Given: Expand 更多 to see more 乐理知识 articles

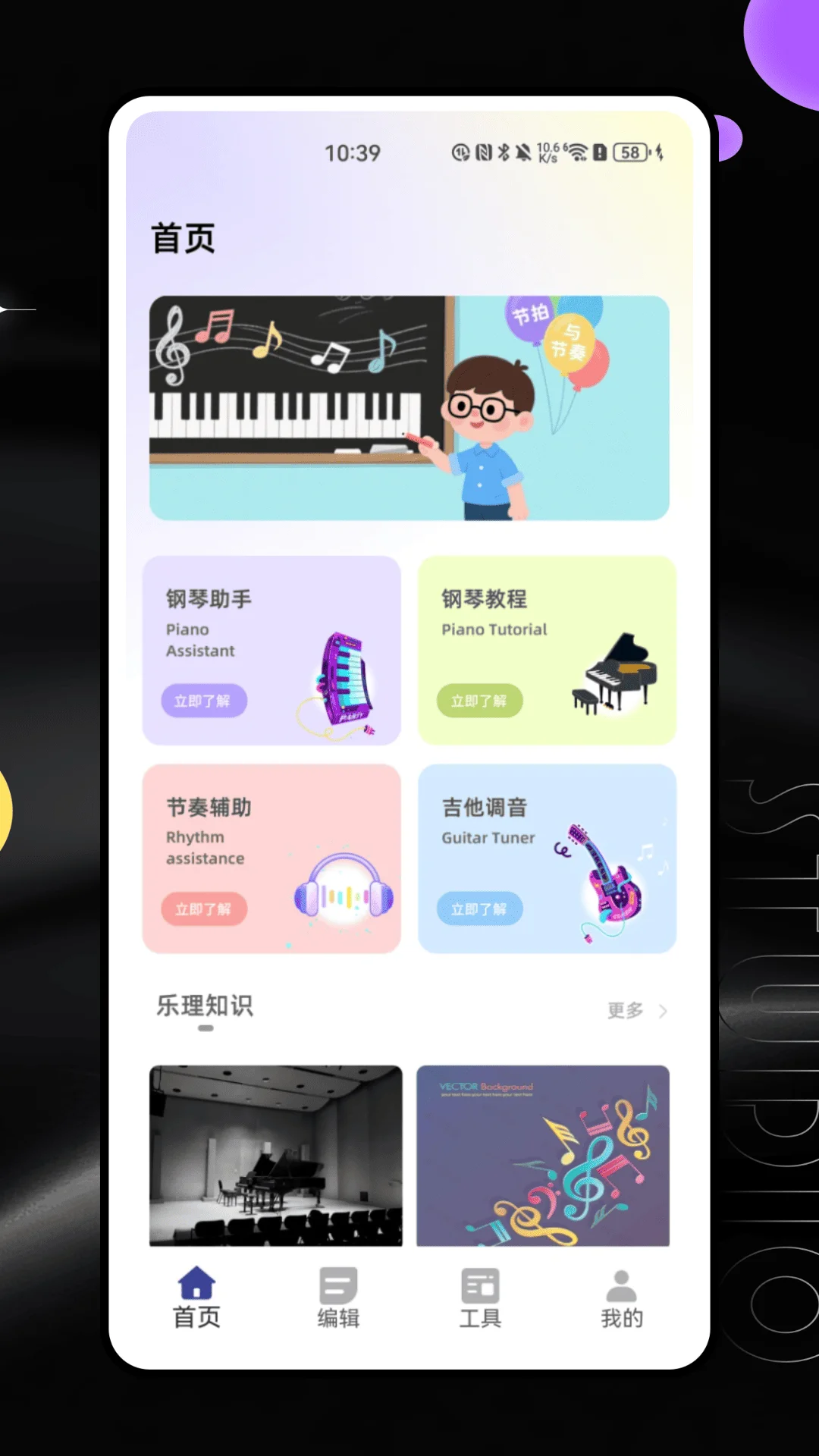Looking at the screenshot, I should 624,1011.
